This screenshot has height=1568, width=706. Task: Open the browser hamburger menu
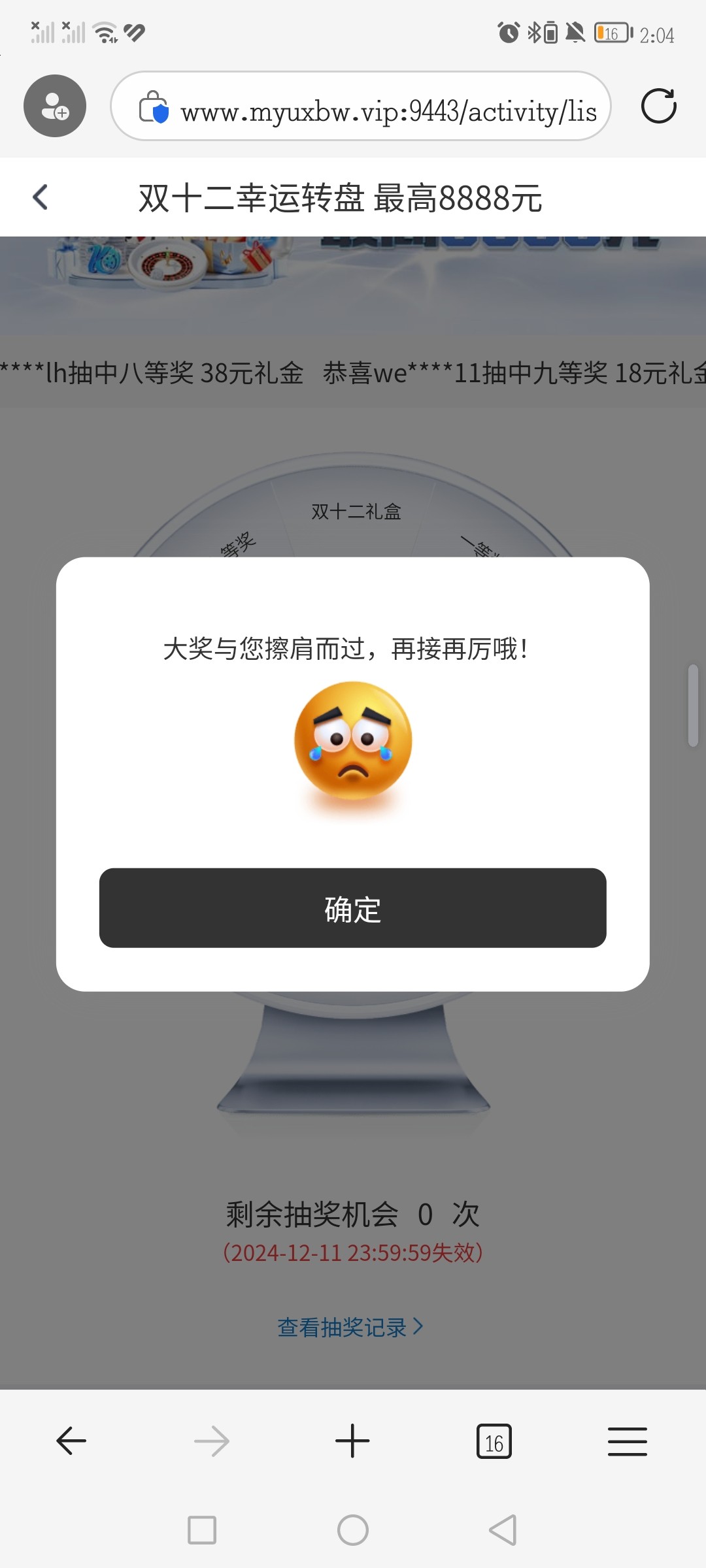[x=627, y=1441]
